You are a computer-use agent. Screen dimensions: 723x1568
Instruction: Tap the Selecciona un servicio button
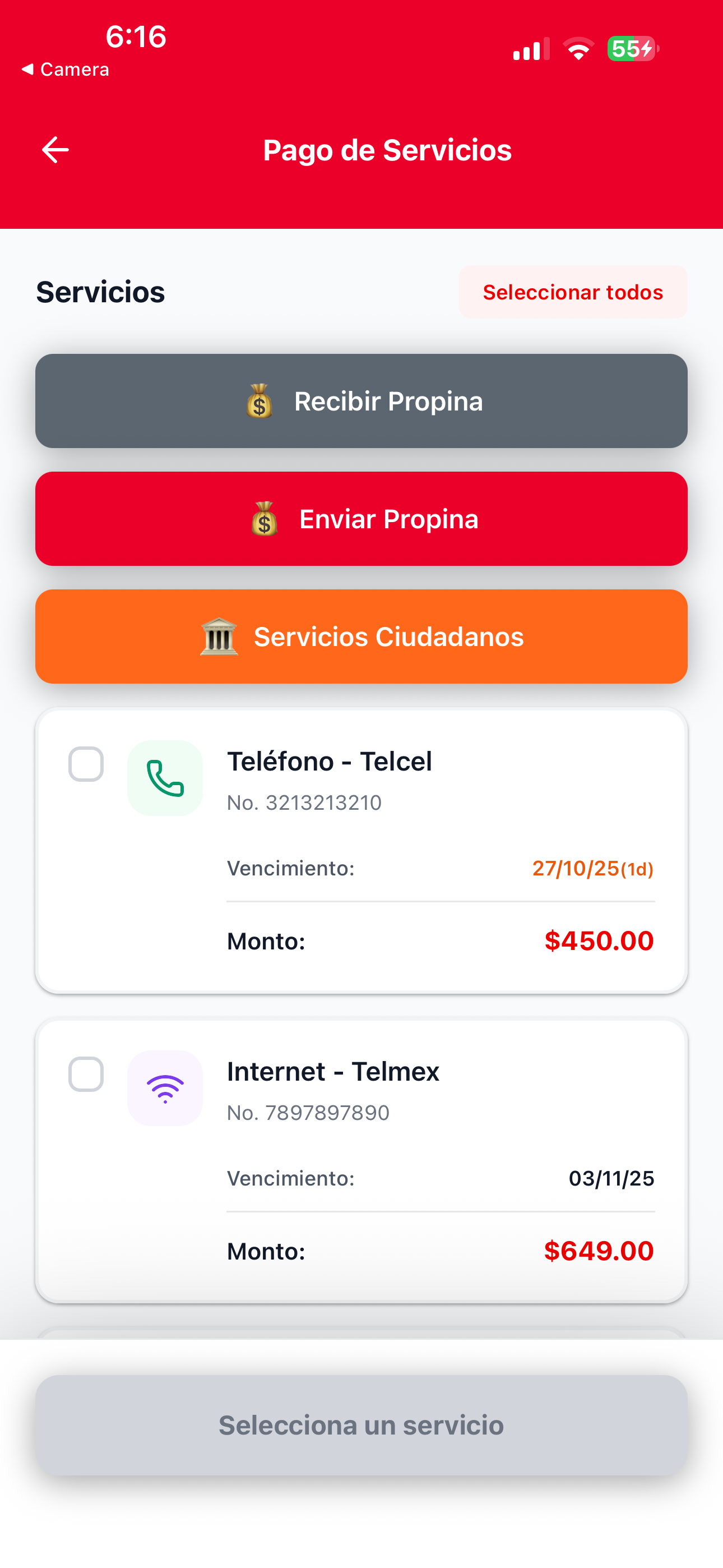click(x=361, y=1425)
